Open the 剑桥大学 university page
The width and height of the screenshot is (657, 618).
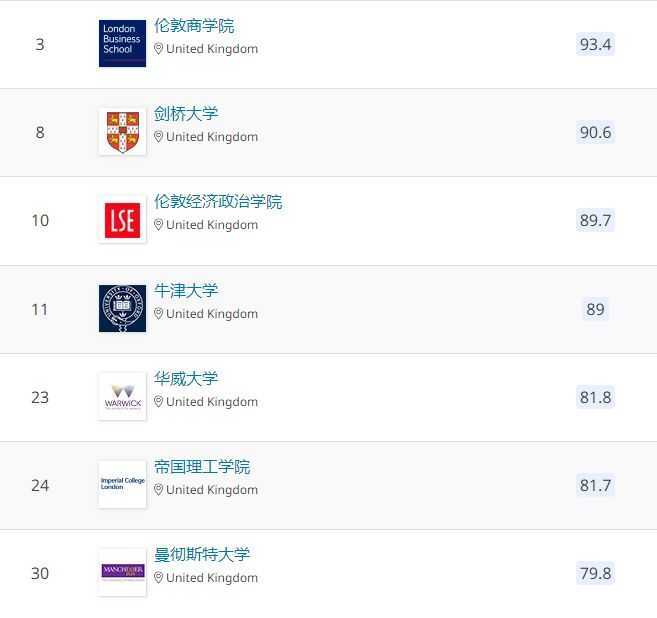pos(186,114)
